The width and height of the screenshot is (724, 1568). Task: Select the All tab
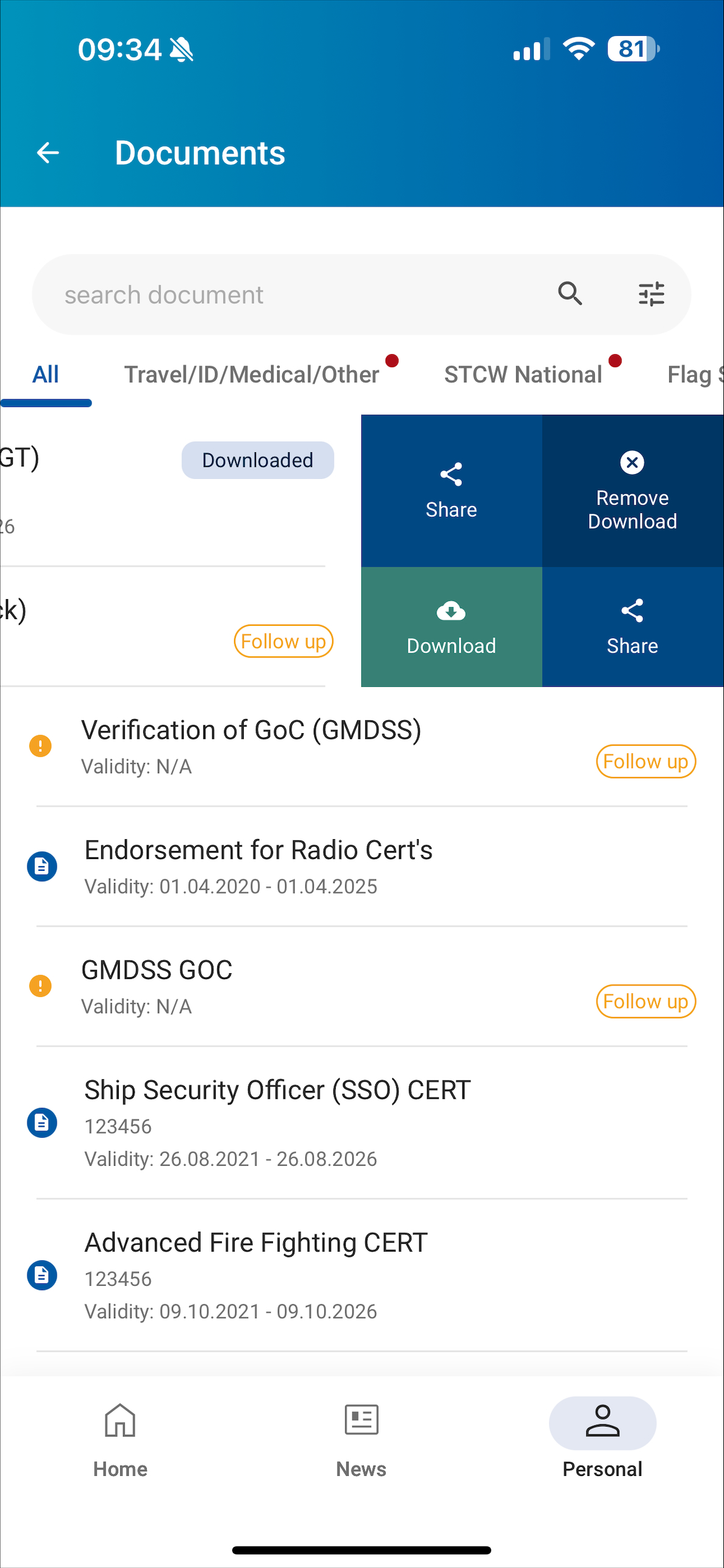(x=46, y=375)
